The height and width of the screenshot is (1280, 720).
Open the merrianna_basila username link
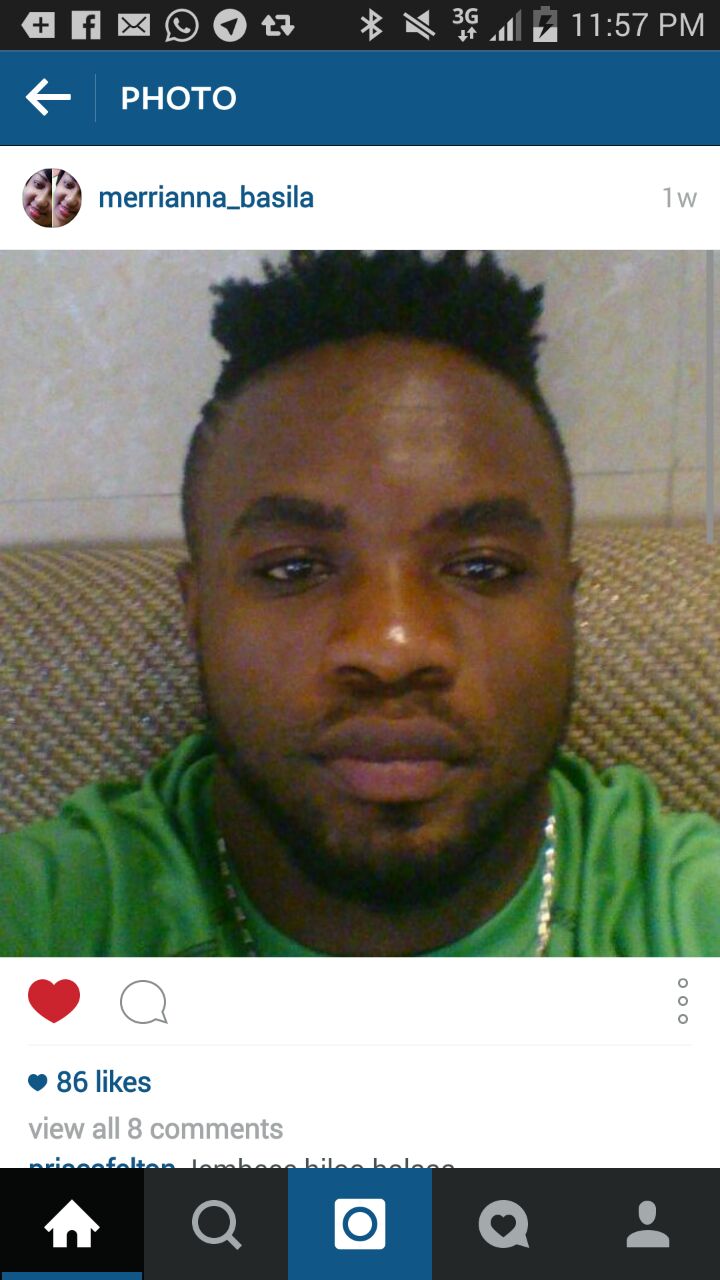coord(206,198)
